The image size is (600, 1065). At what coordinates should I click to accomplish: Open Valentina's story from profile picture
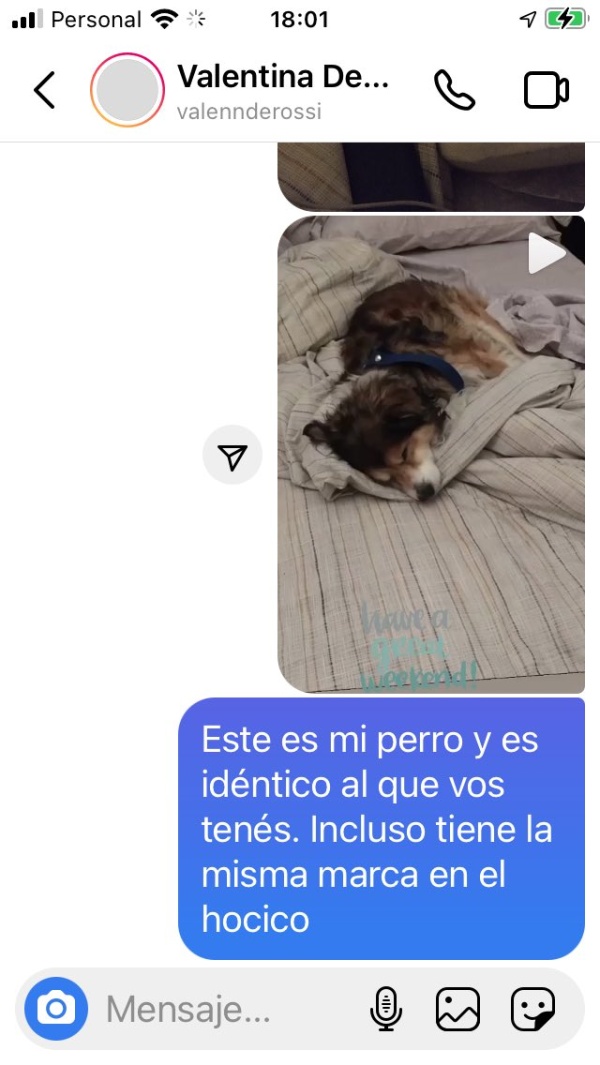tap(127, 90)
